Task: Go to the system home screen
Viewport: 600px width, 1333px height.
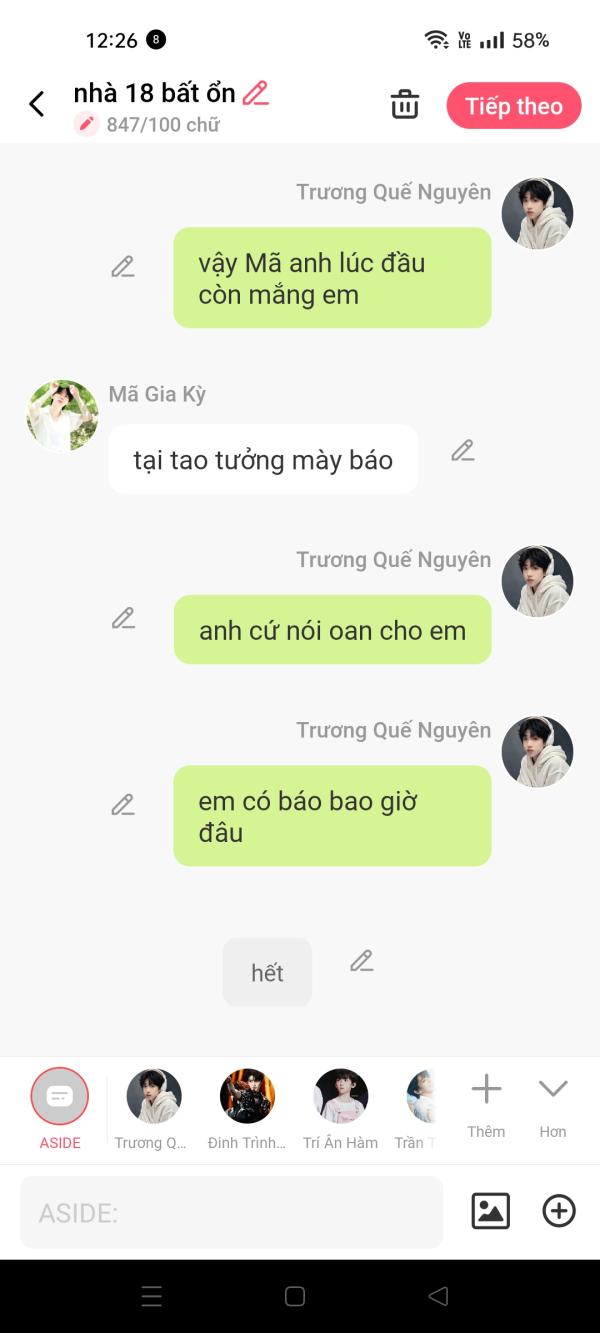Action: point(295,1296)
